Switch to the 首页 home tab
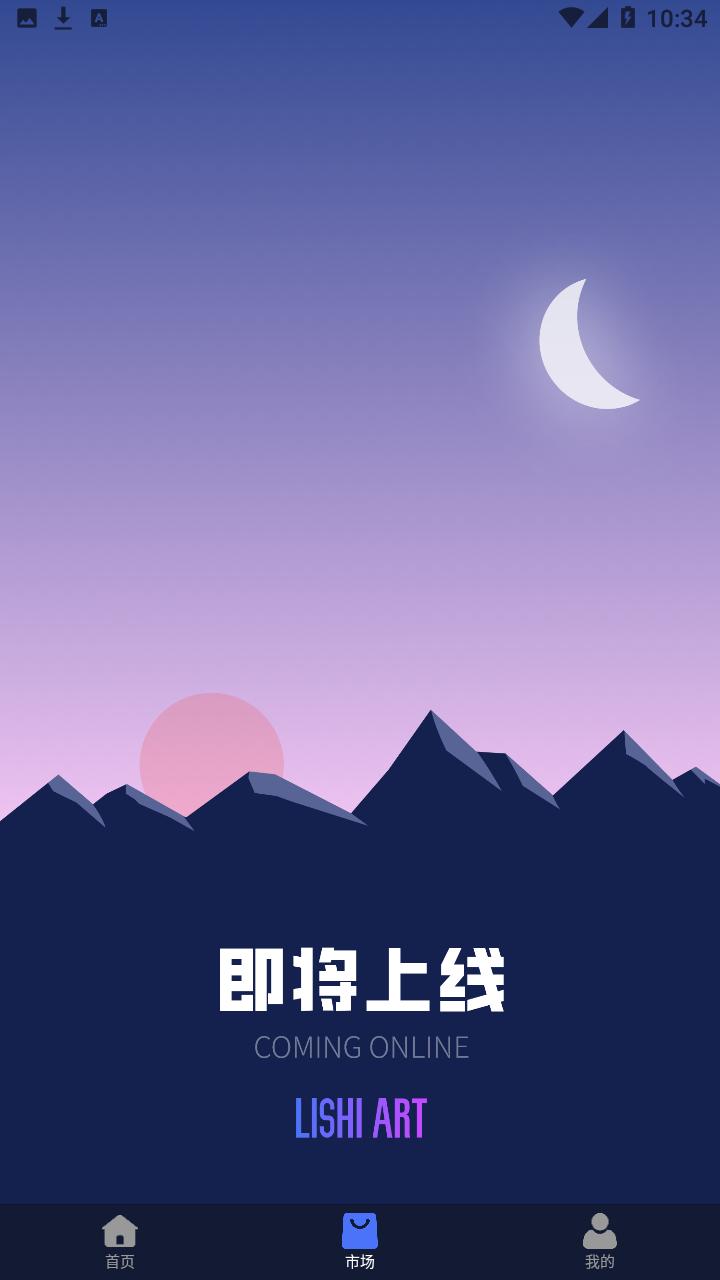Viewport: 720px width, 1280px height. point(120,1241)
